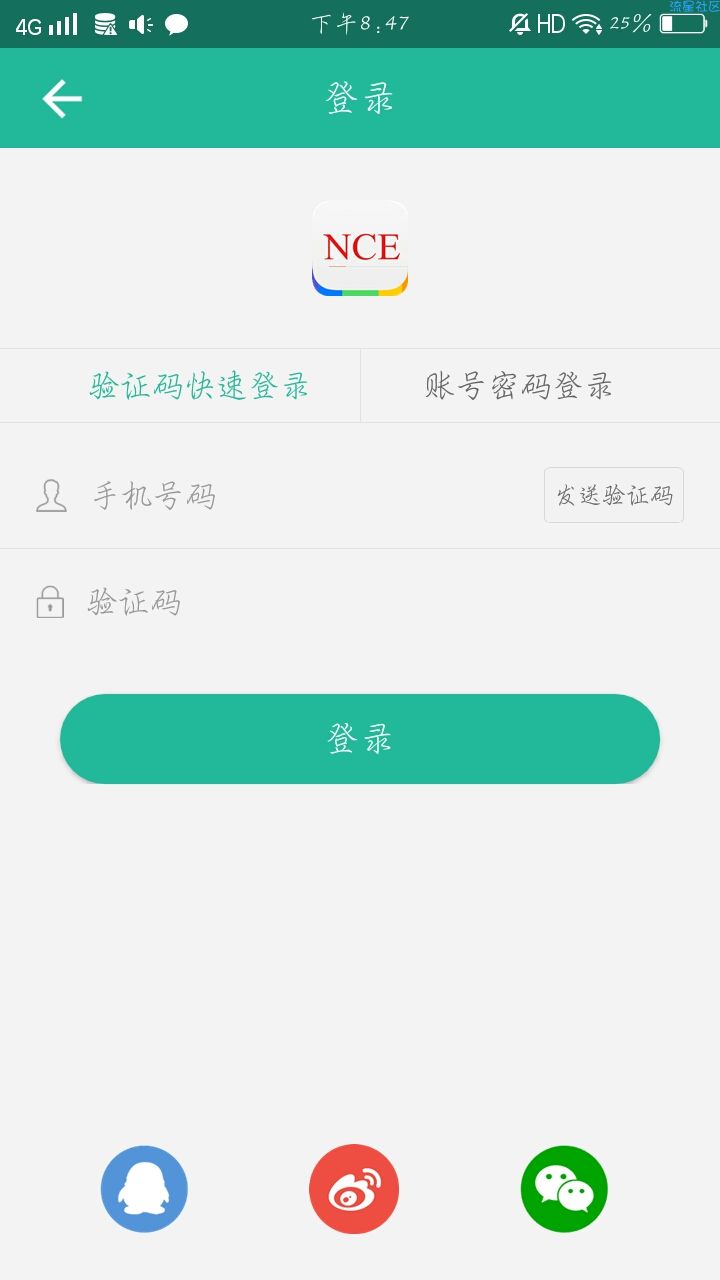Log in with the Weibo icon
Screen dimensions: 720x1280
[x=354, y=1189]
